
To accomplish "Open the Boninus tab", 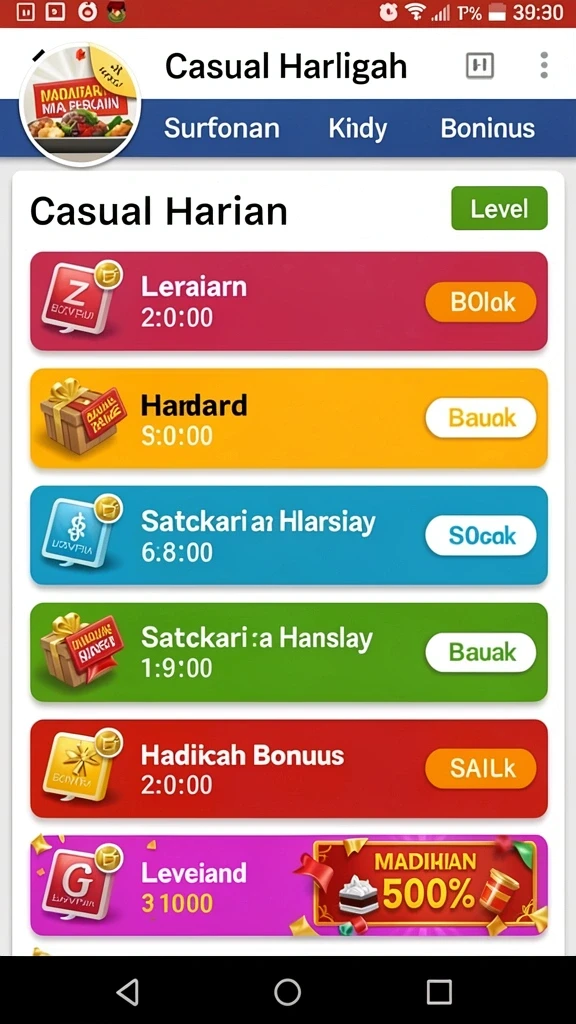I will click(x=488, y=128).
